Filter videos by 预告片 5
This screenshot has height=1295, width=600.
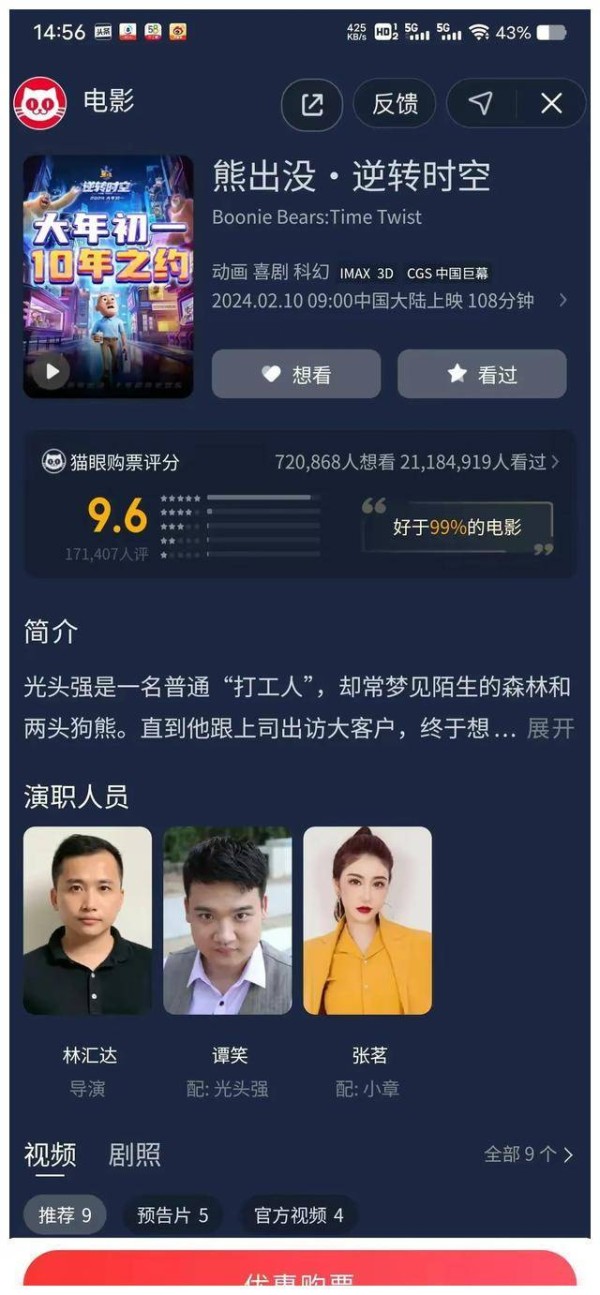click(x=173, y=1215)
